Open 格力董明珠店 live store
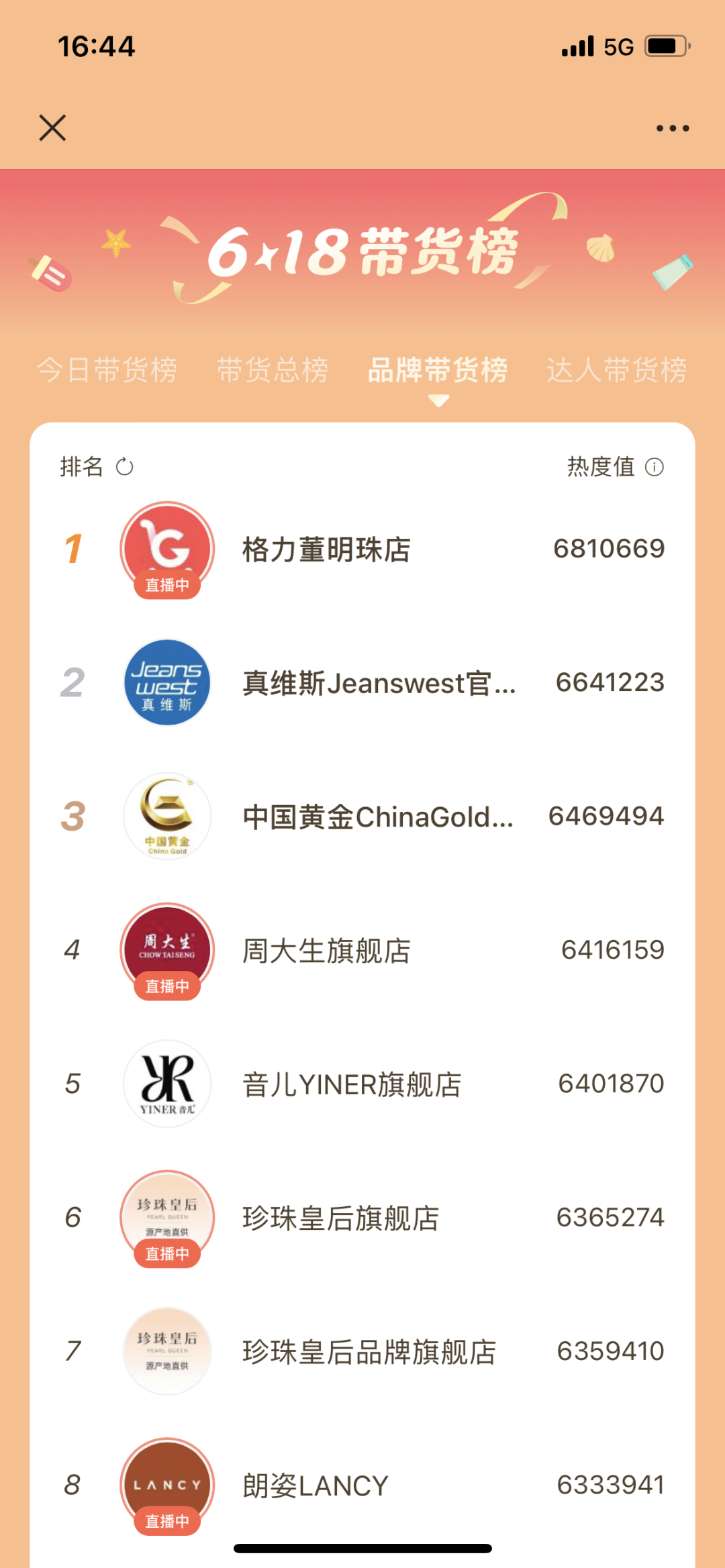Image resolution: width=725 pixels, height=1568 pixels. click(326, 550)
